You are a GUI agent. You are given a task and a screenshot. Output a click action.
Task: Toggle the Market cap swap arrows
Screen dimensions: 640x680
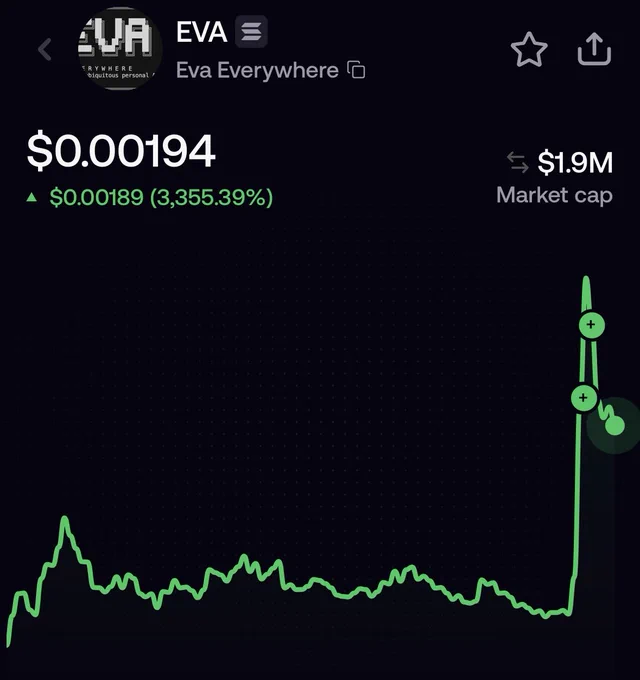518,162
